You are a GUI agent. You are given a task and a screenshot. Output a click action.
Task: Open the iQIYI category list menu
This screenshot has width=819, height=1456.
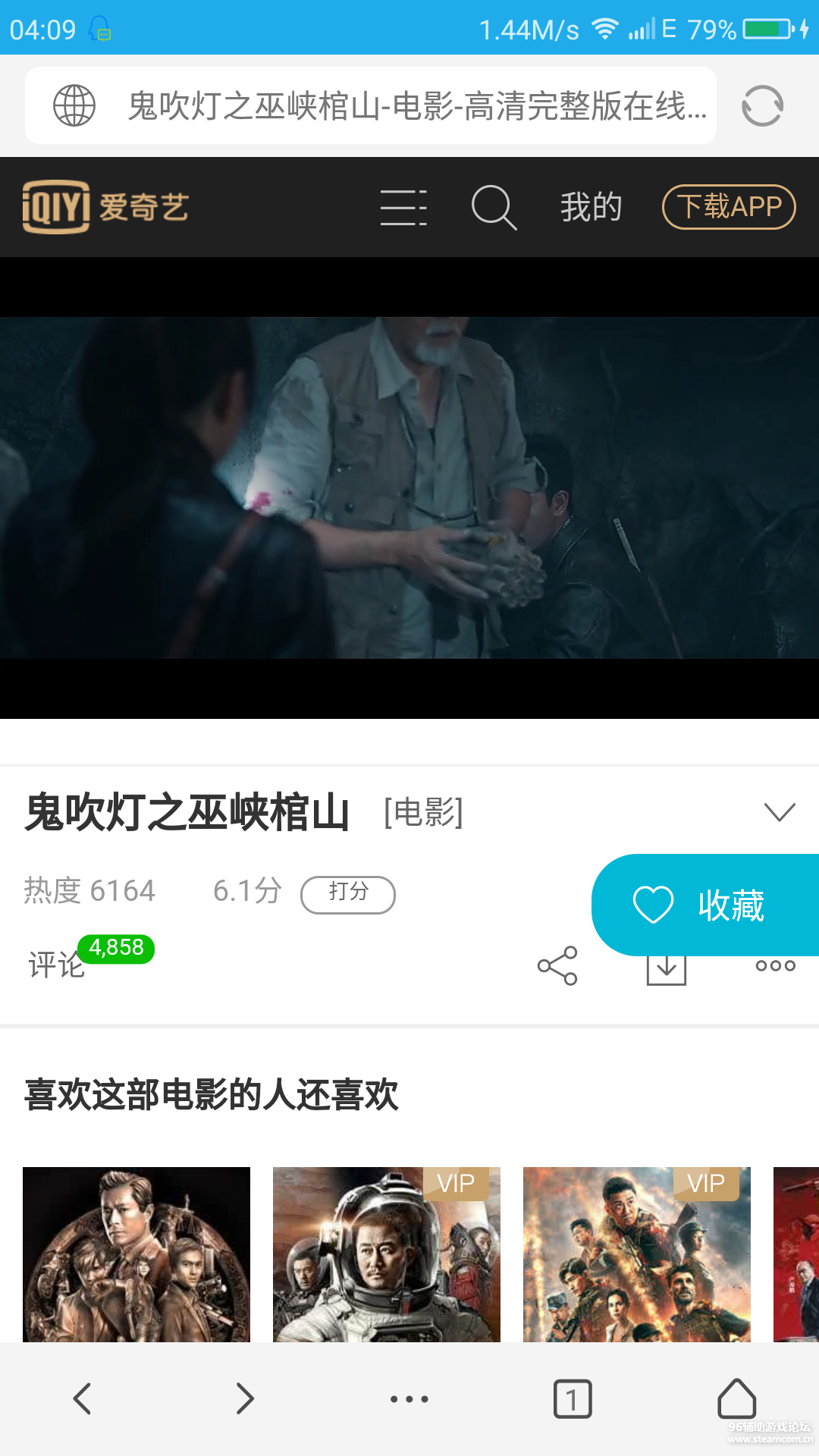[403, 207]
